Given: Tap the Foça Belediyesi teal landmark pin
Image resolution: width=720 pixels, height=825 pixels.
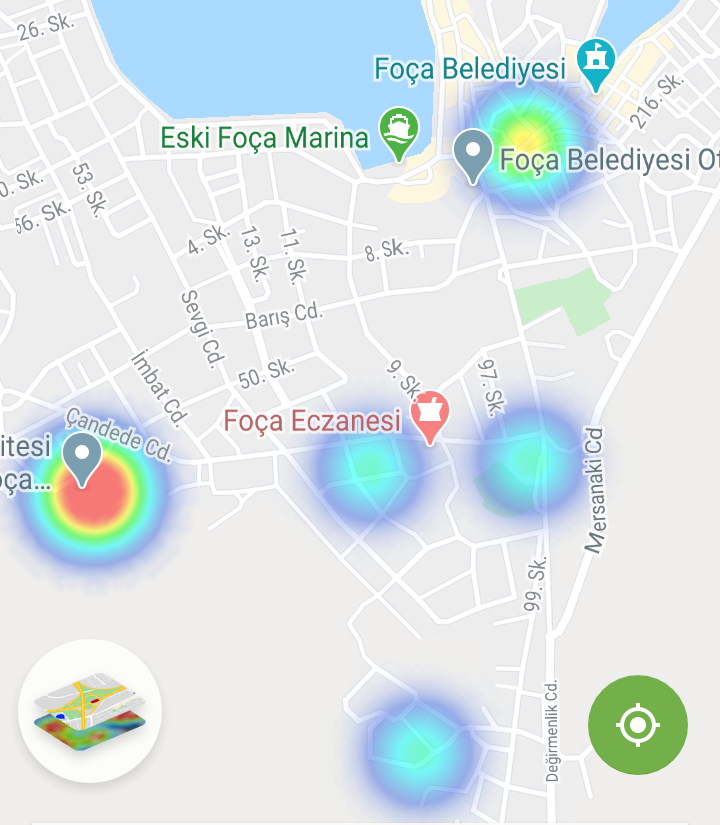Looking at the screenshot, I should (597, 64).
